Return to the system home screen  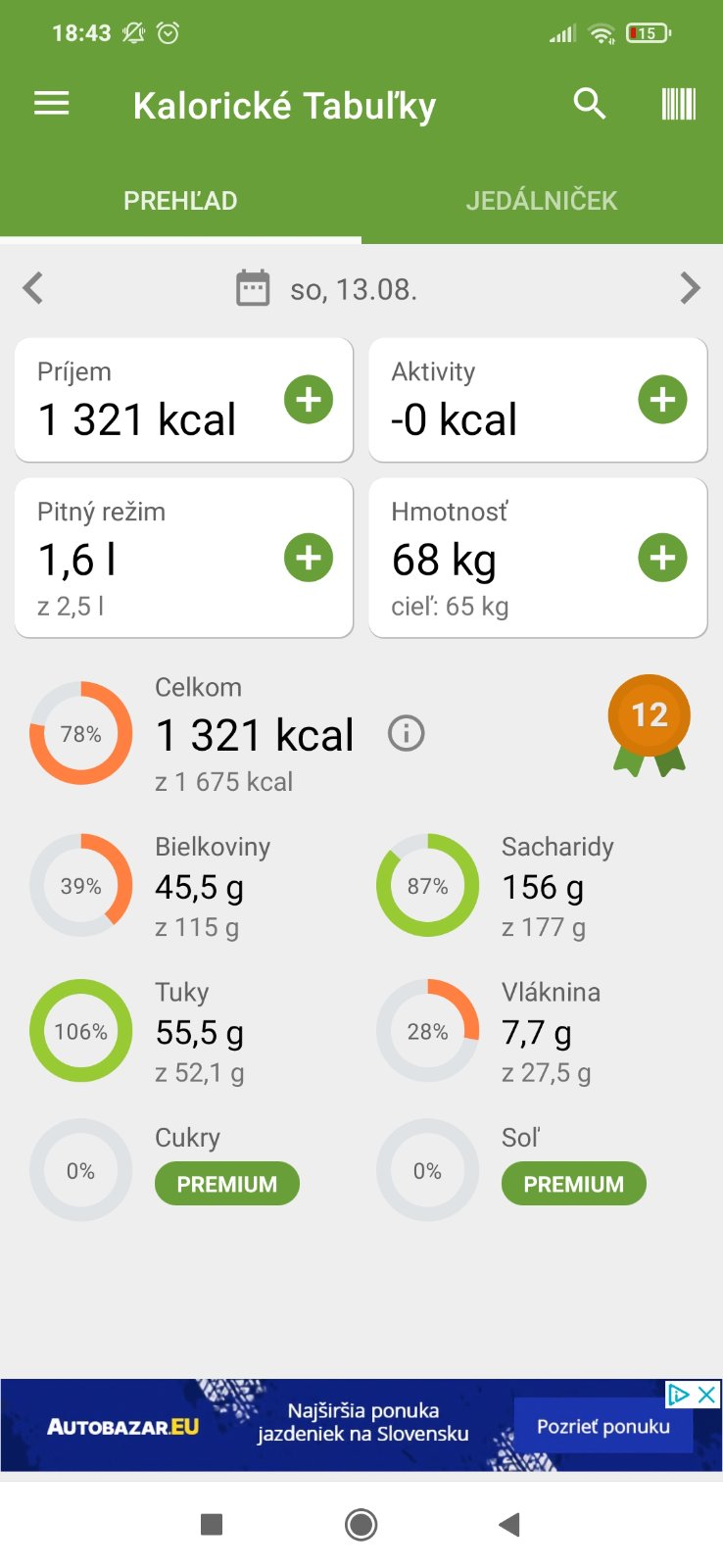361,1524
